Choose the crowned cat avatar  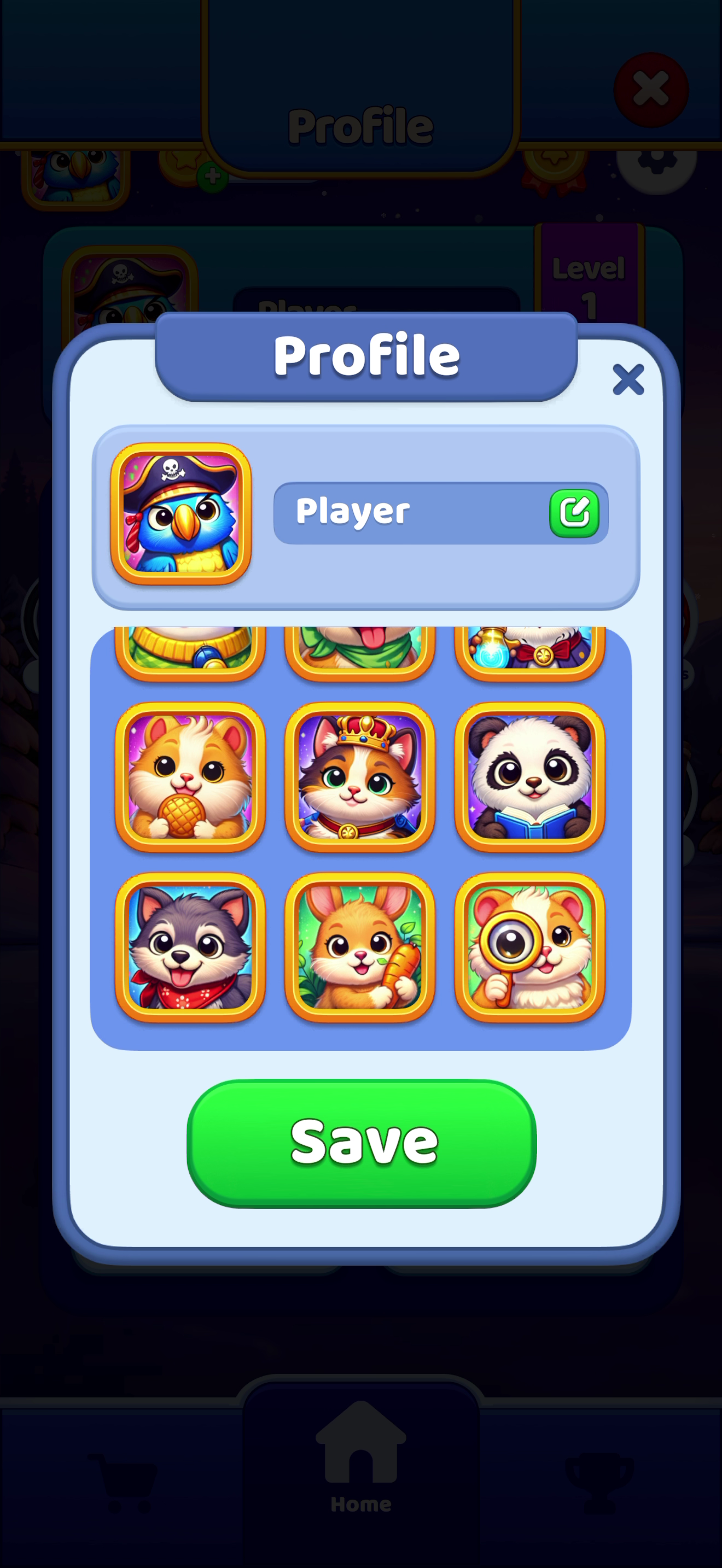point(360,777)
